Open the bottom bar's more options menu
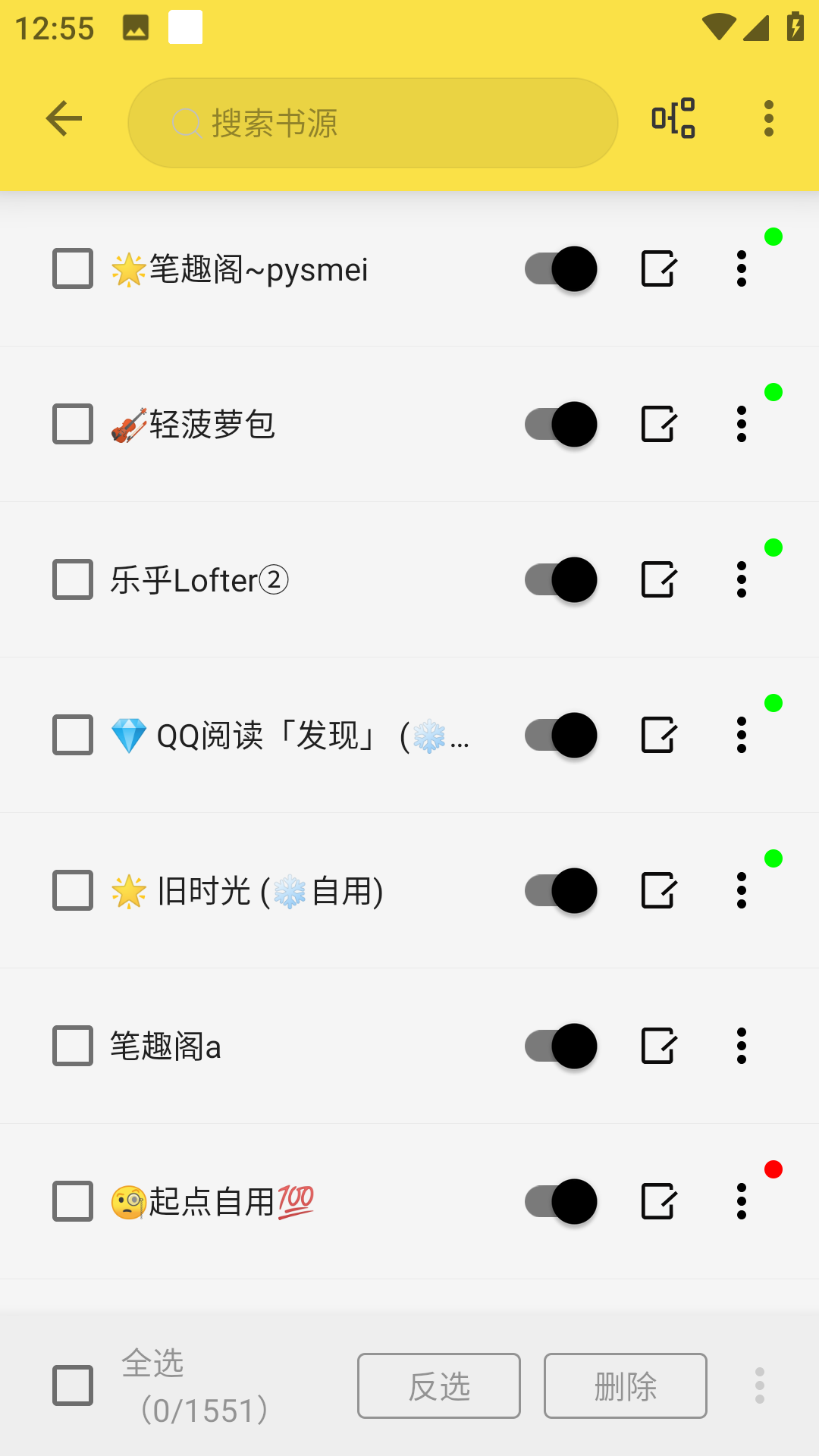The width and height of the screenshot is (819, 1456). [x=760, y=1385]
